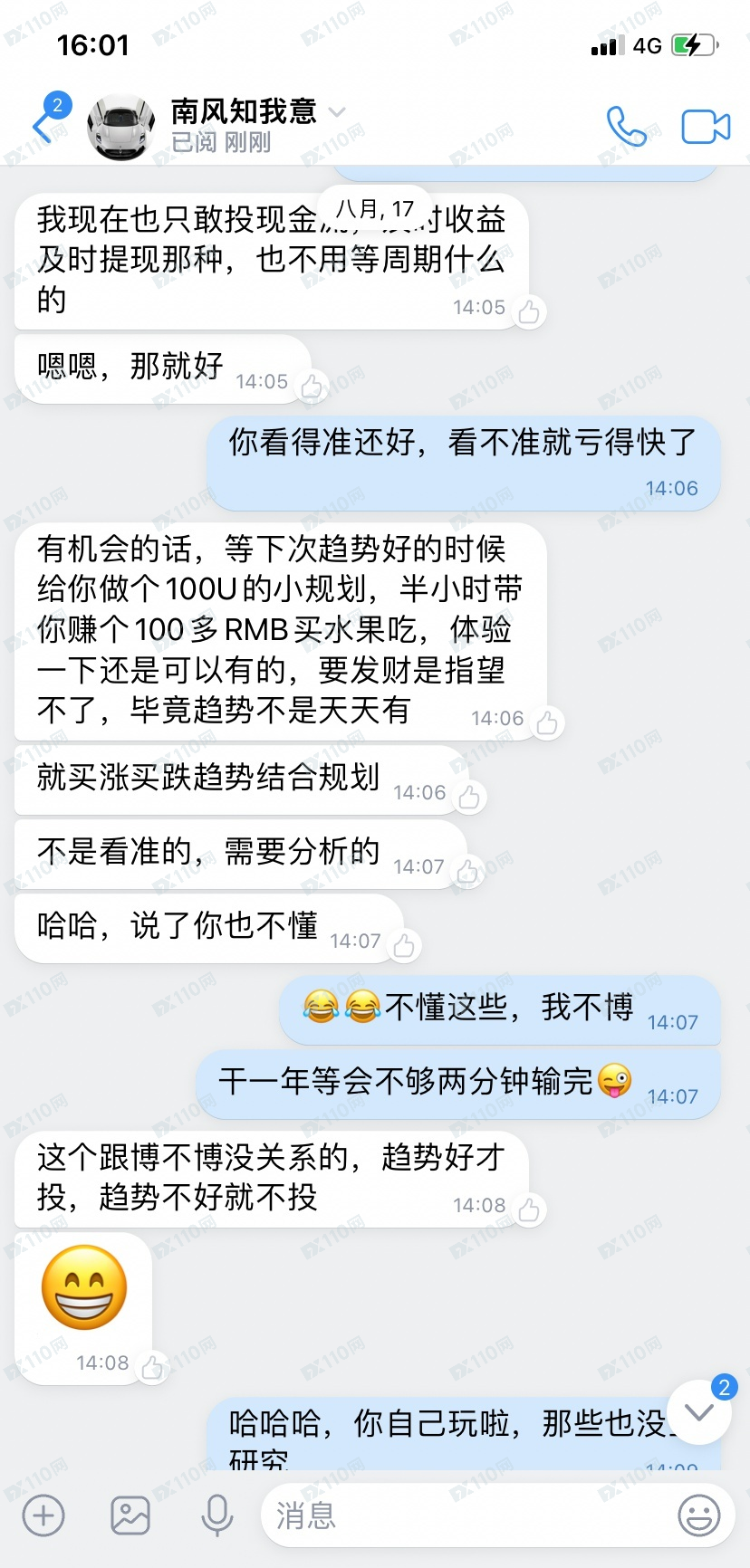Like the message 我现在也只敢投现金
Screen dimensions: 750x1568
point(529,313)
